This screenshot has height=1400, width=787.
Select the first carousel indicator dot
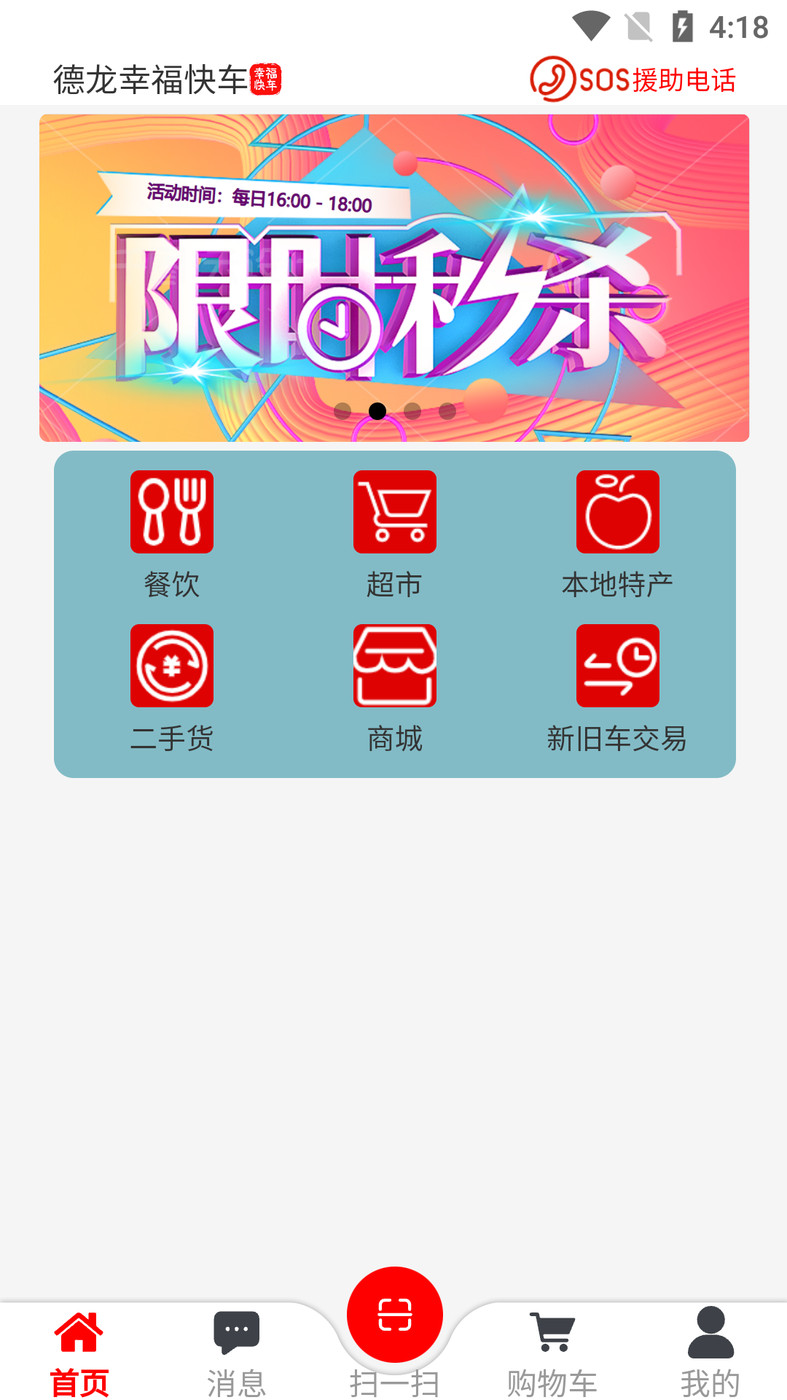tap(340, 410)
